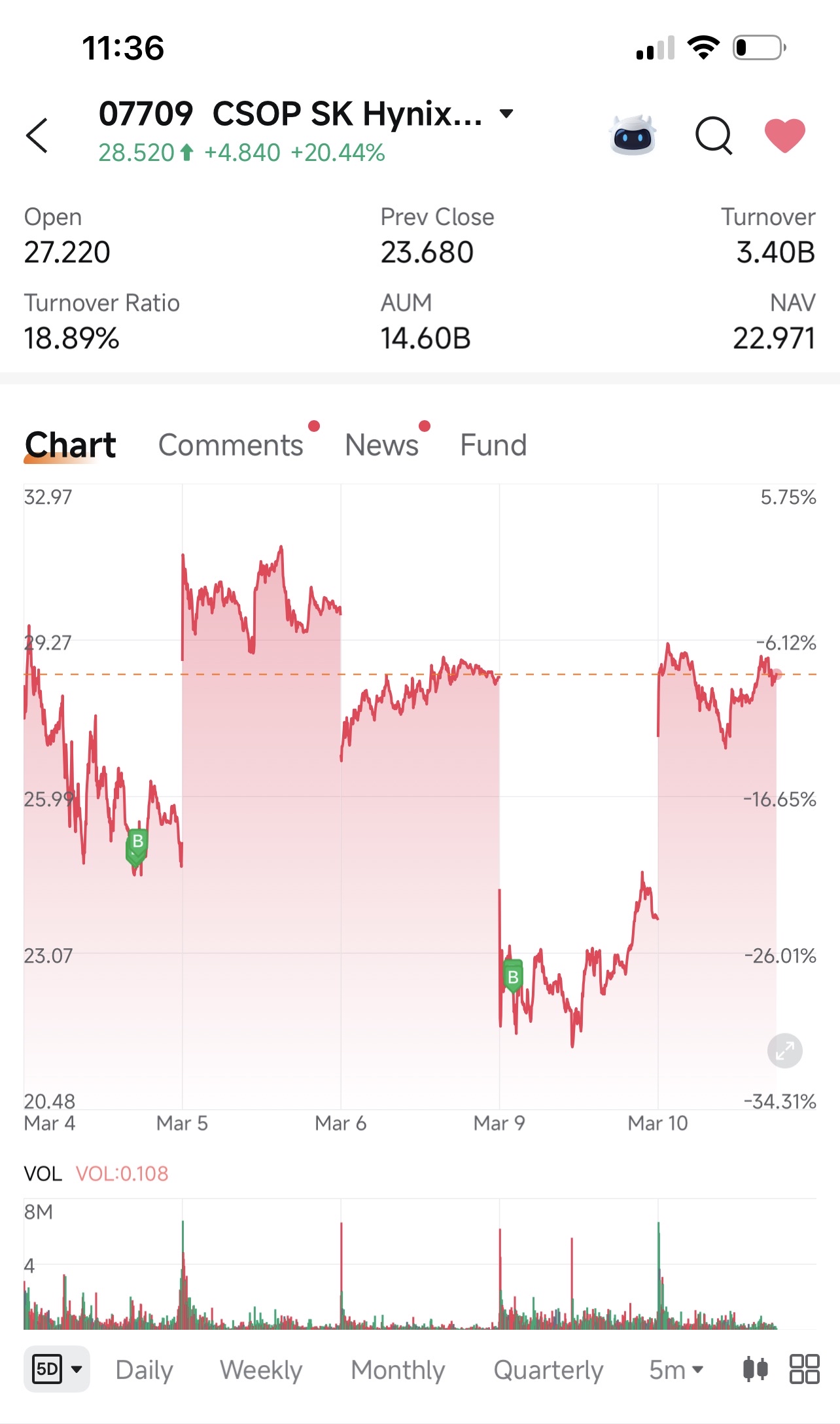Open the chart layout grid icon

[x=804, y=1369]
